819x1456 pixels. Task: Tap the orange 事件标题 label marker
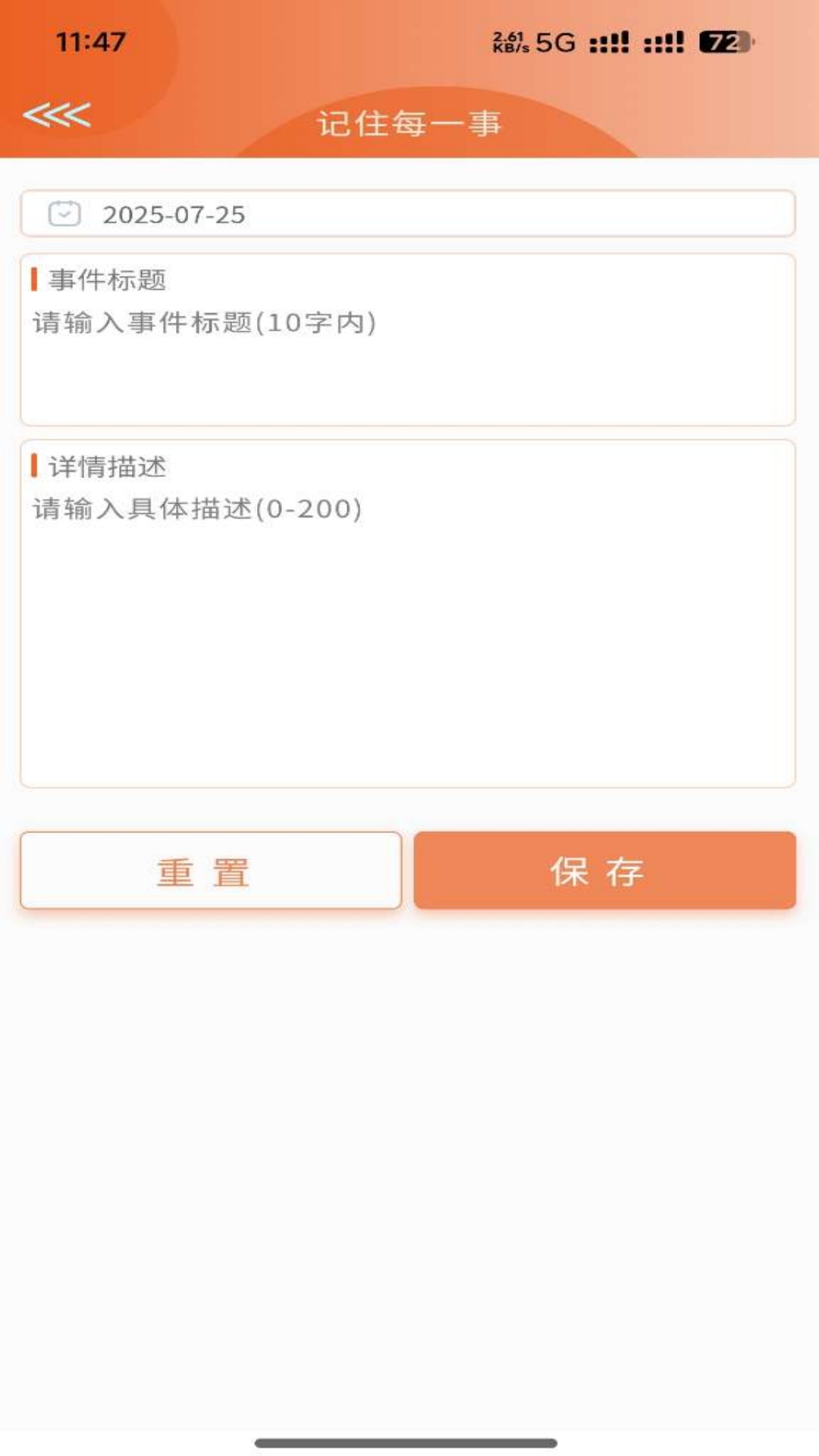pos(36,279)
